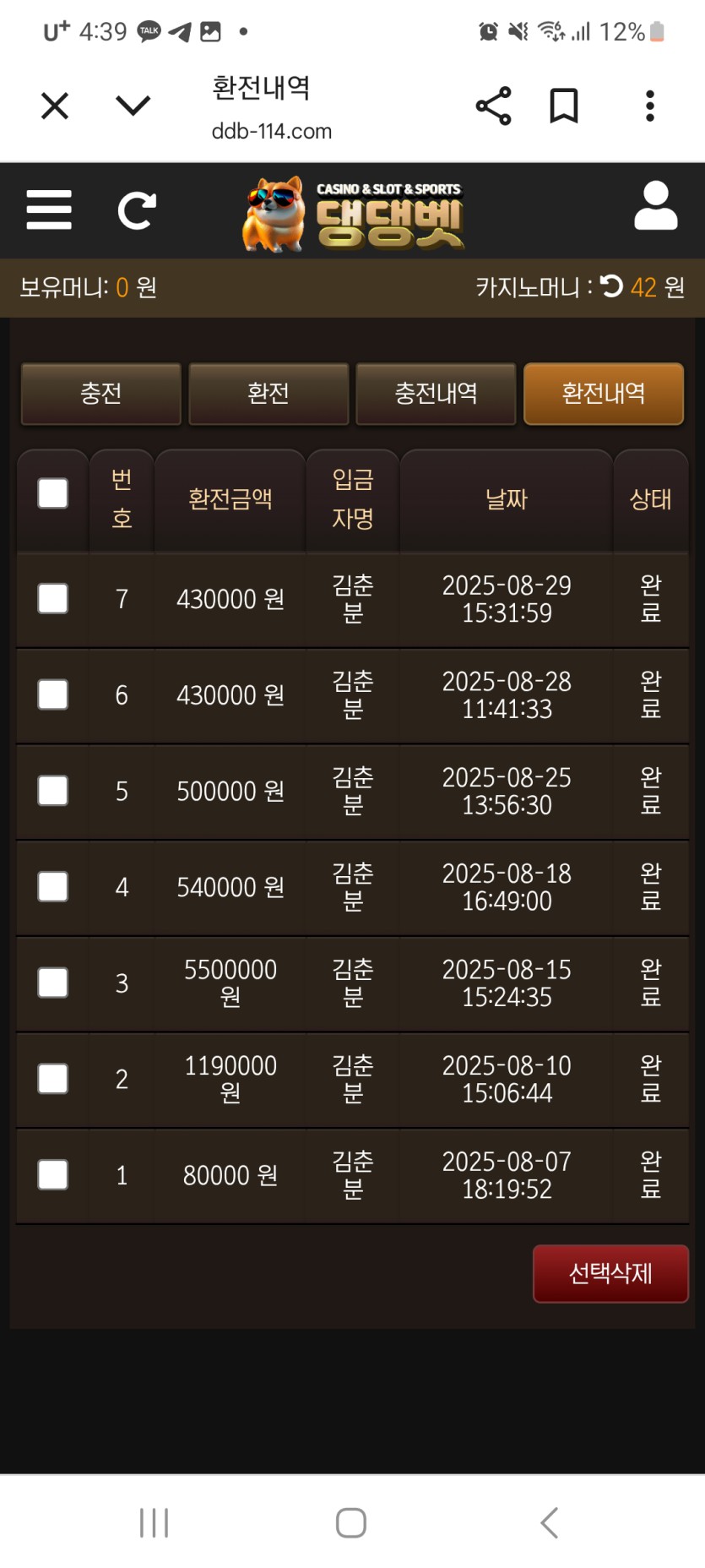Check the box for row number 5
705x1568 pixels.
pyautogui.click(x=53, y=791)
